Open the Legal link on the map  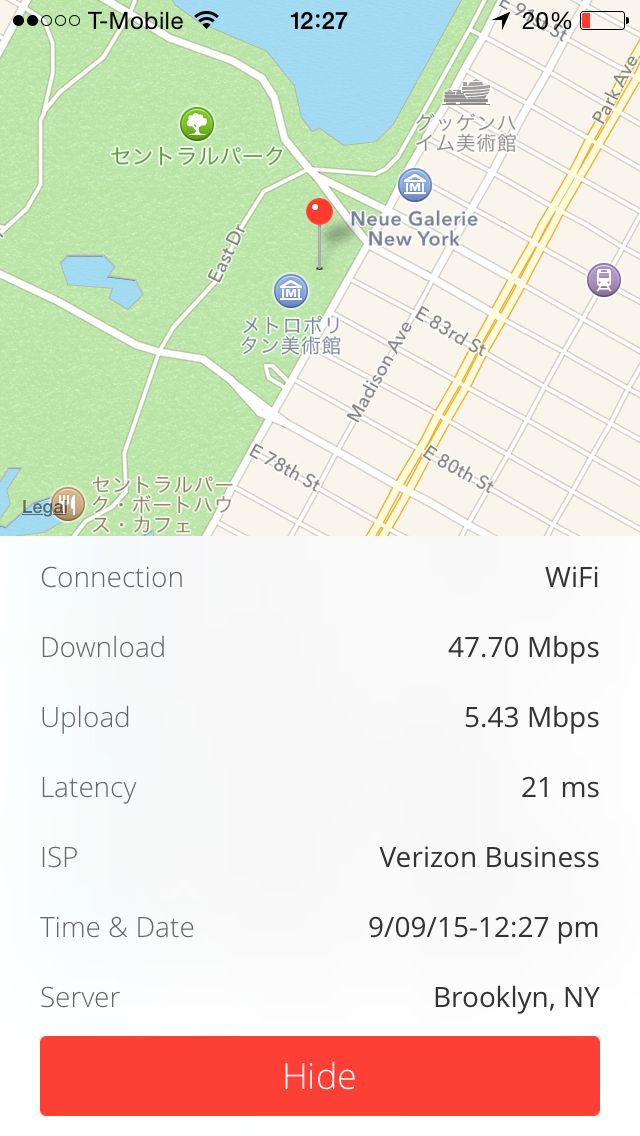point(43,508)
